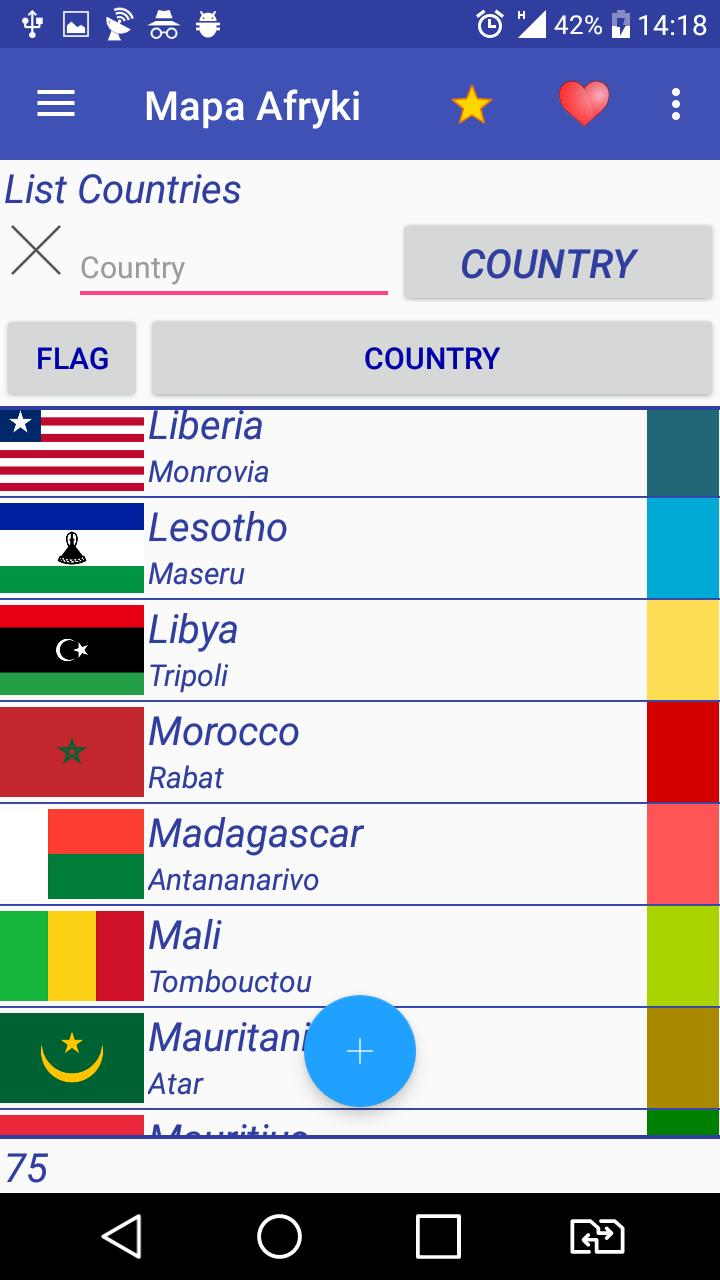Open the Liberia row

(x=360, y=452)
